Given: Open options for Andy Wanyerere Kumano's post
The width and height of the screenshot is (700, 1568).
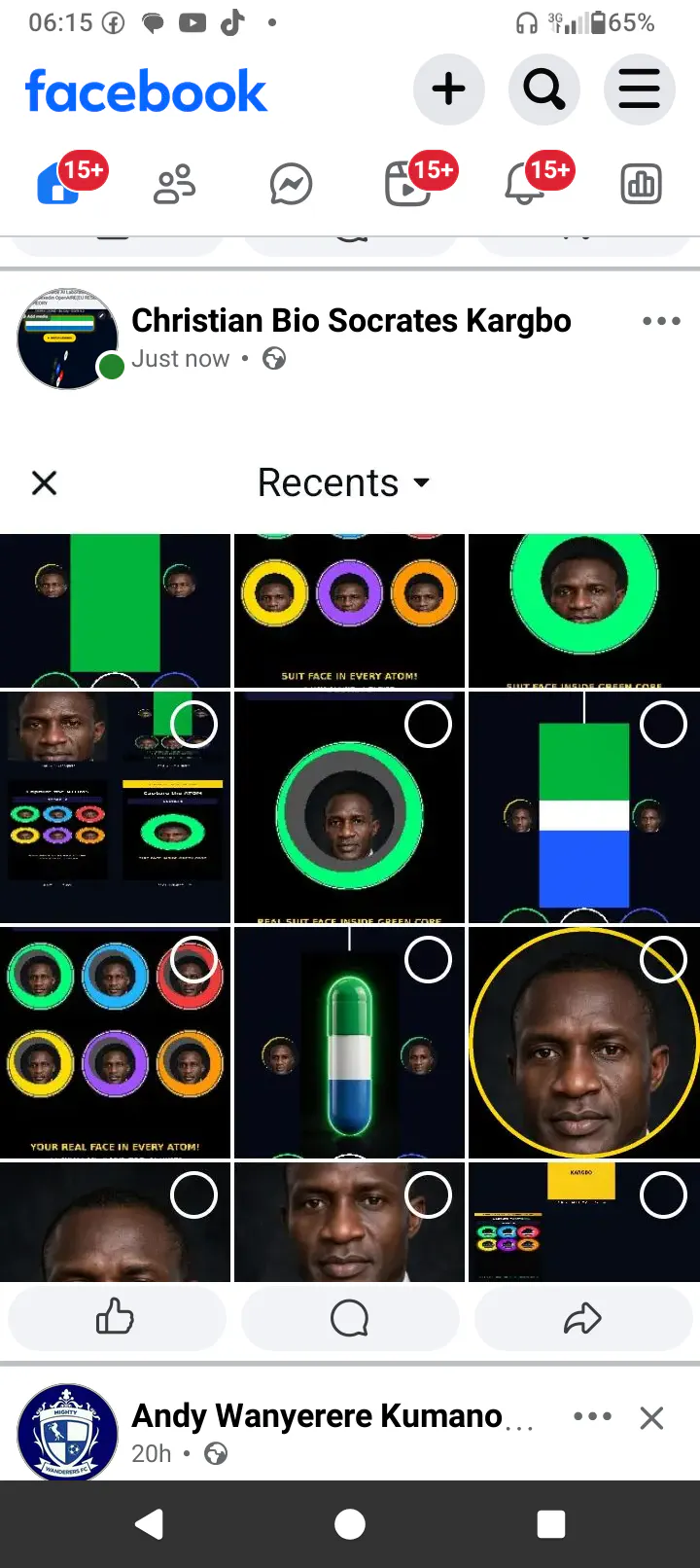Looking at the screenshot, I should pyautogui.click(x=592, y=1416).
